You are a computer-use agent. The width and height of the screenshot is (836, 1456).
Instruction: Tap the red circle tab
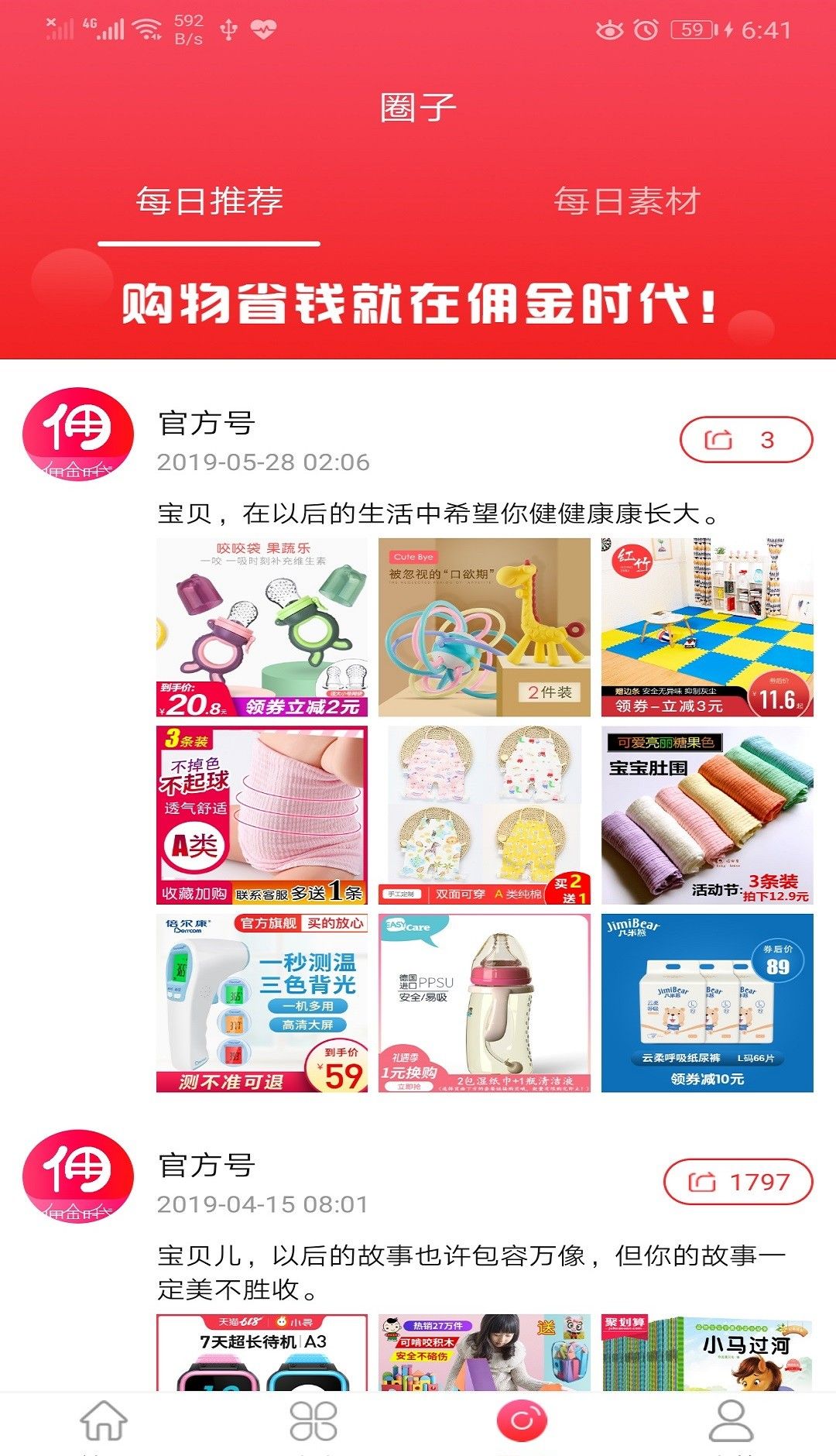tap(522, 1422)
